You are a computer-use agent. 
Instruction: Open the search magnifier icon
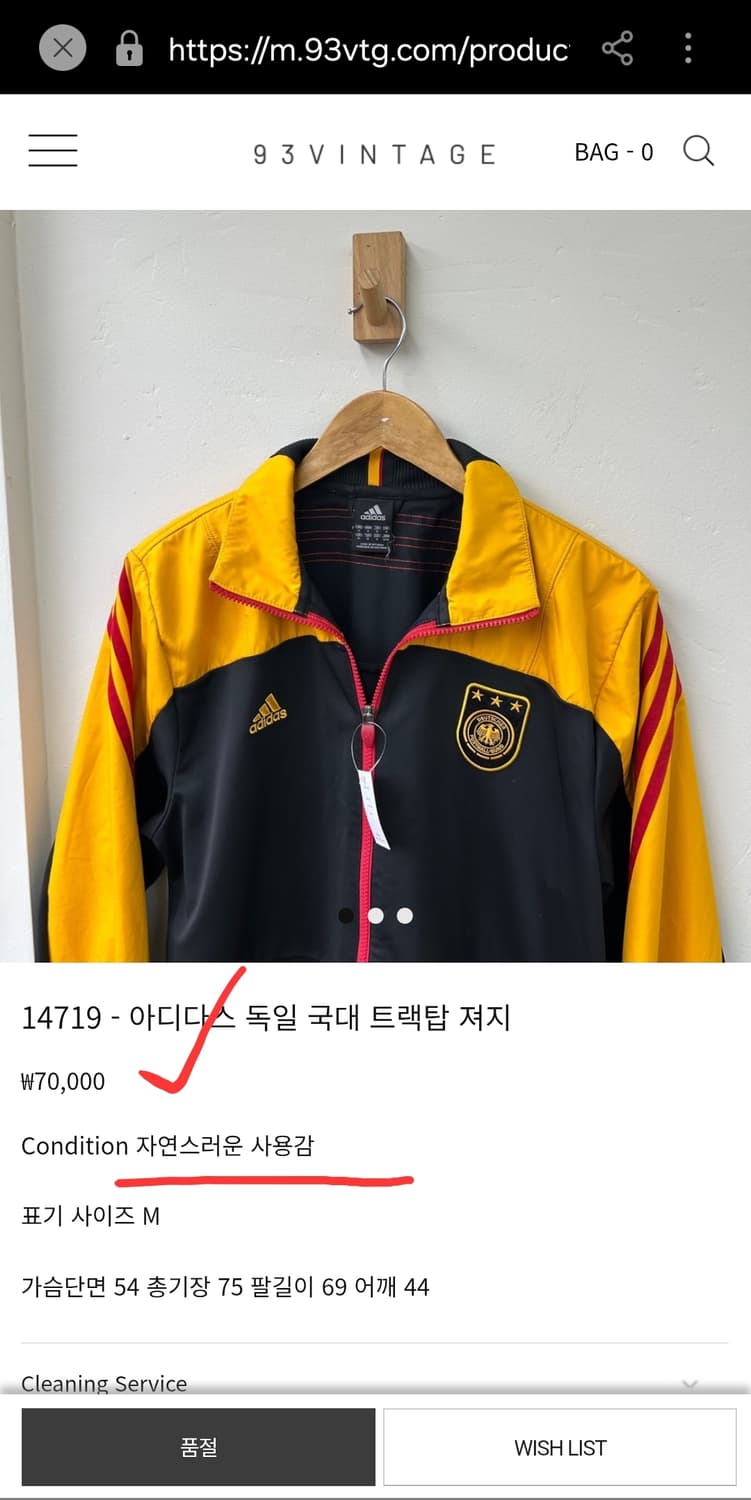coord(699,151)
